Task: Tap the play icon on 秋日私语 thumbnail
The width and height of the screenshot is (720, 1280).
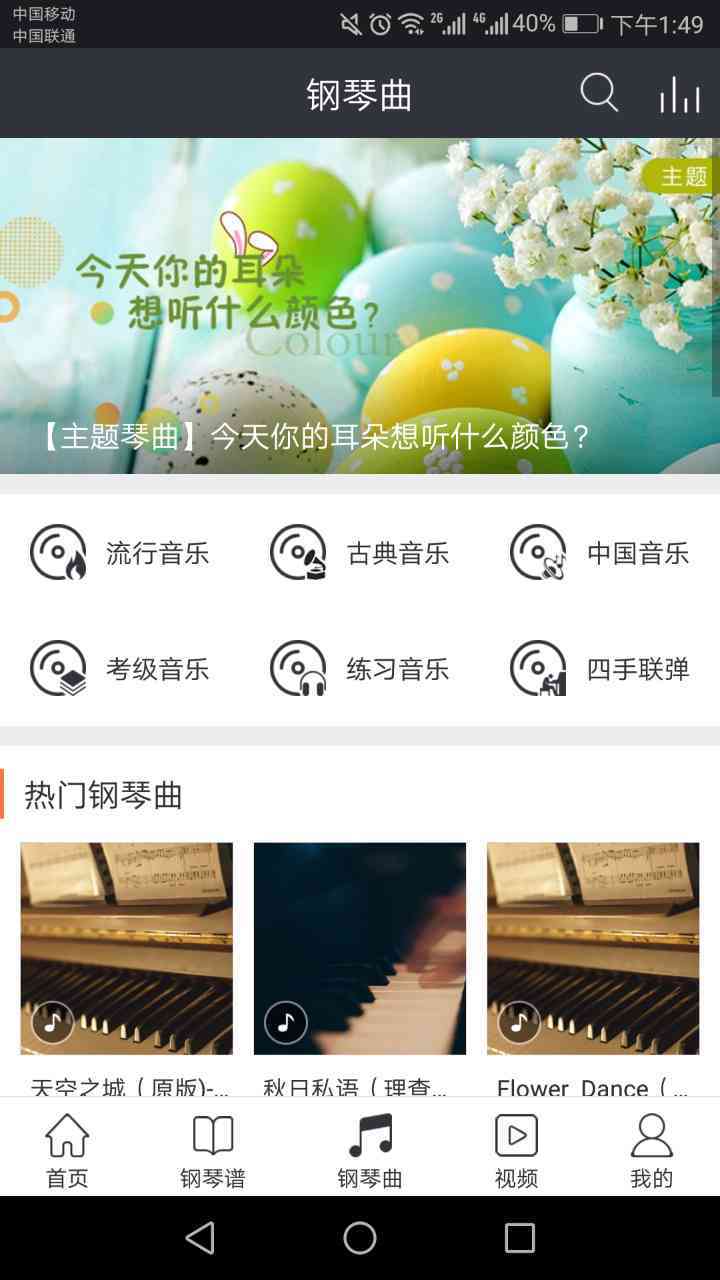Action: 285,1023
